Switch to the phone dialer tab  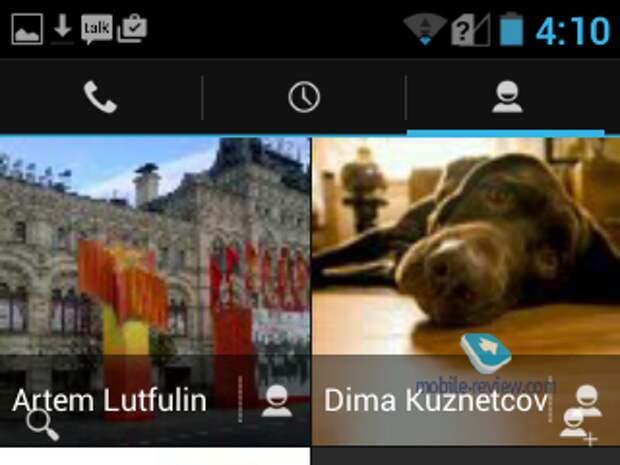pyautogui.click(x=100, y=97)
